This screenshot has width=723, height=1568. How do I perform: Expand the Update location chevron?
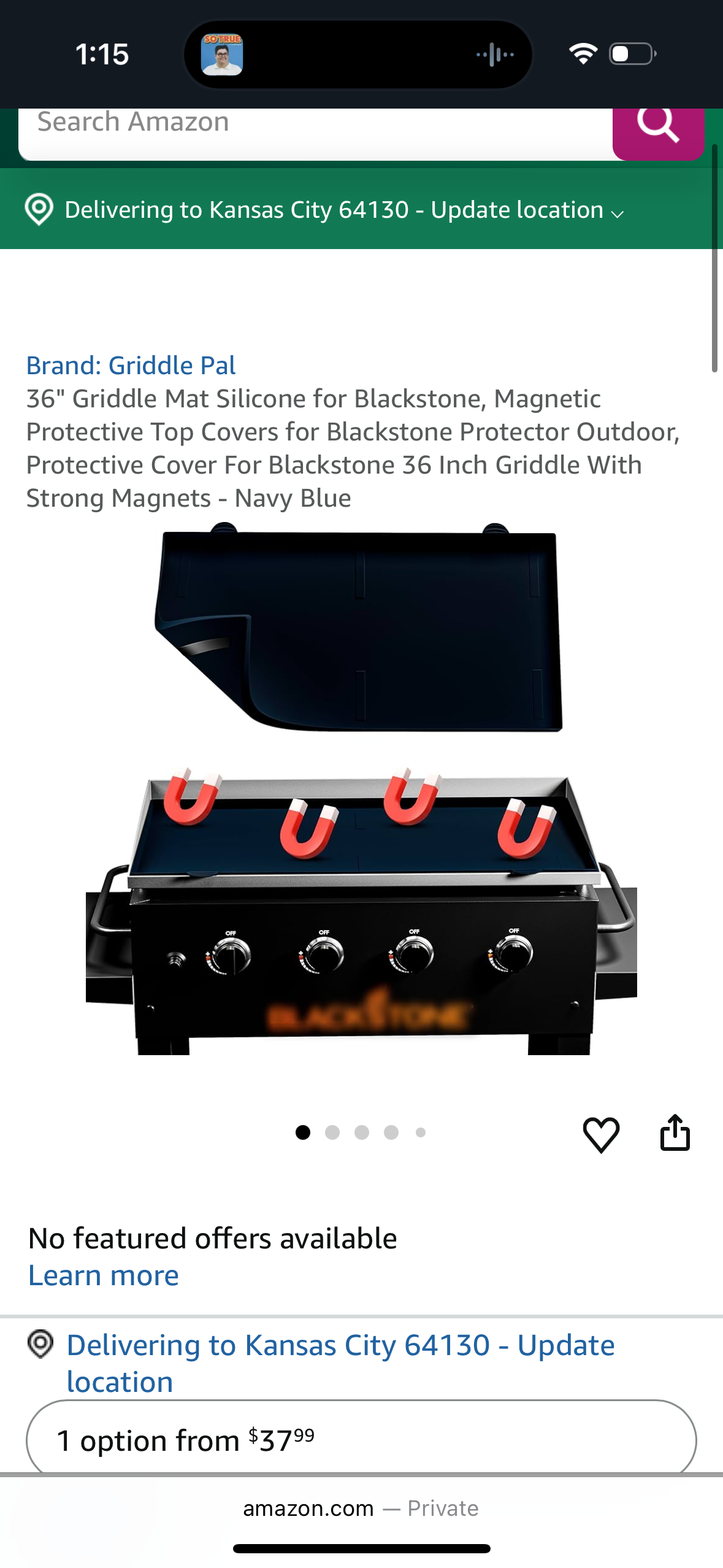pos(617,214)
